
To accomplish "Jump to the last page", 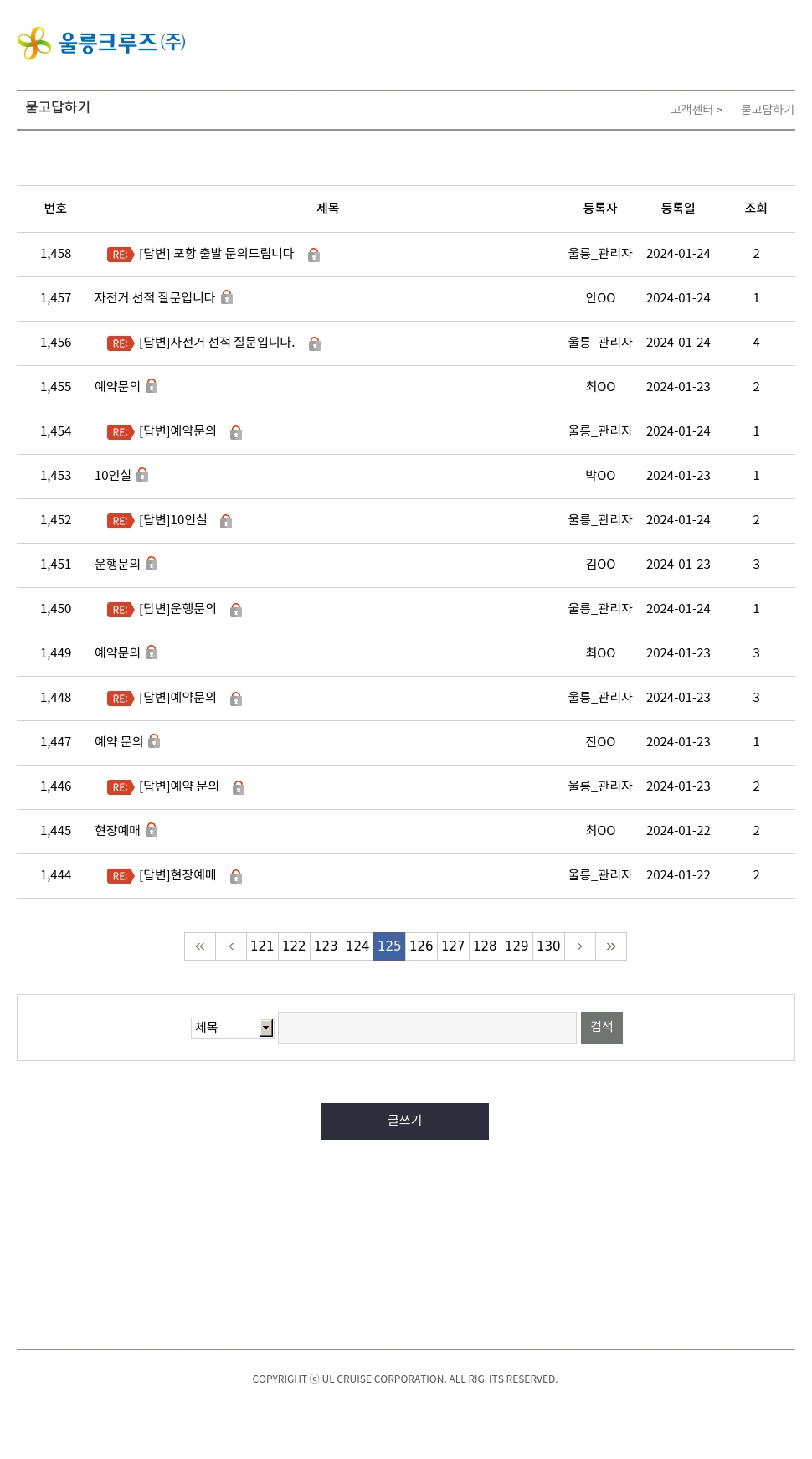I will point(611,946).
